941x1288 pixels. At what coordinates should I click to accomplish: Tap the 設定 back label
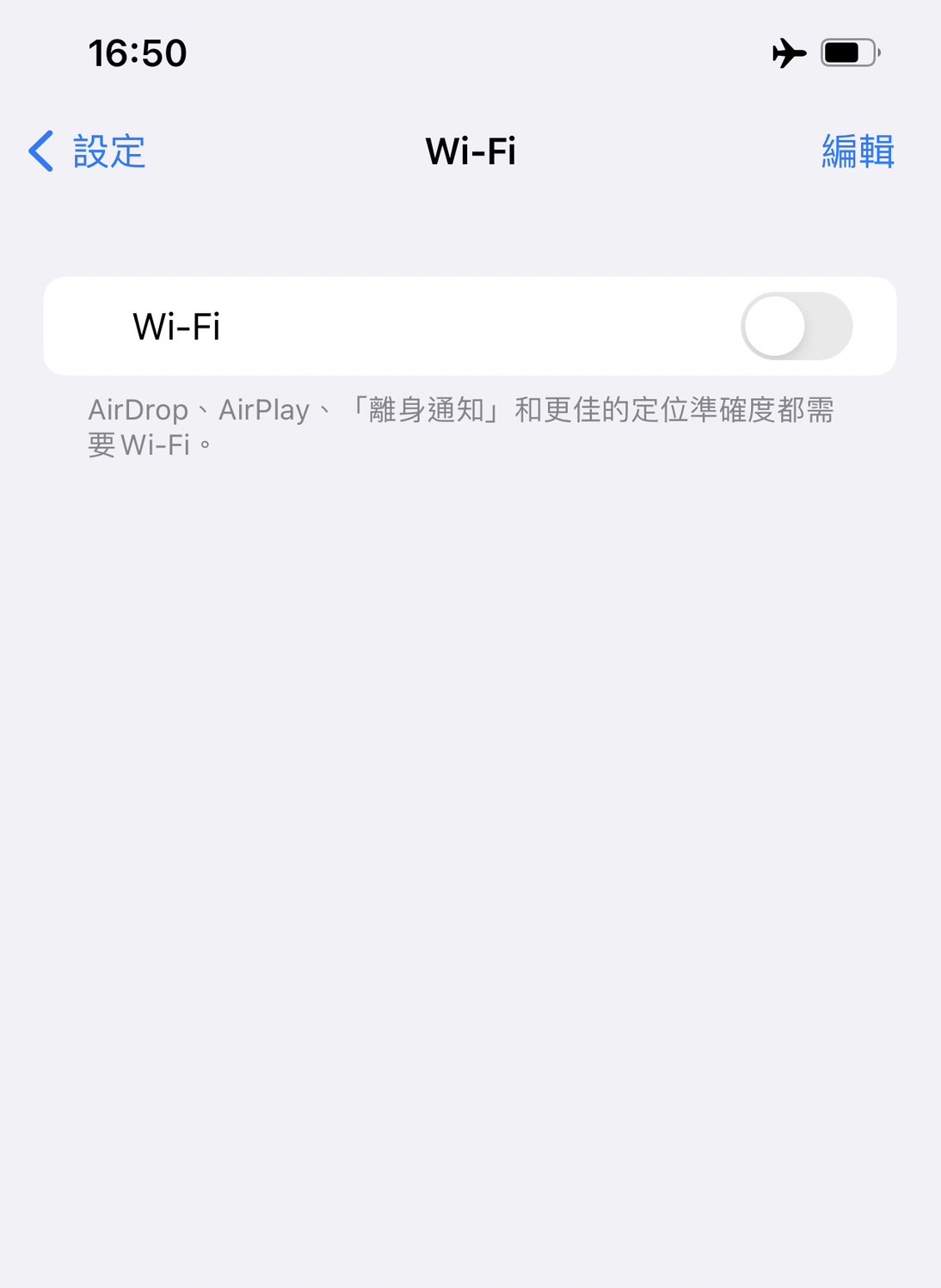tap(105, 151)
